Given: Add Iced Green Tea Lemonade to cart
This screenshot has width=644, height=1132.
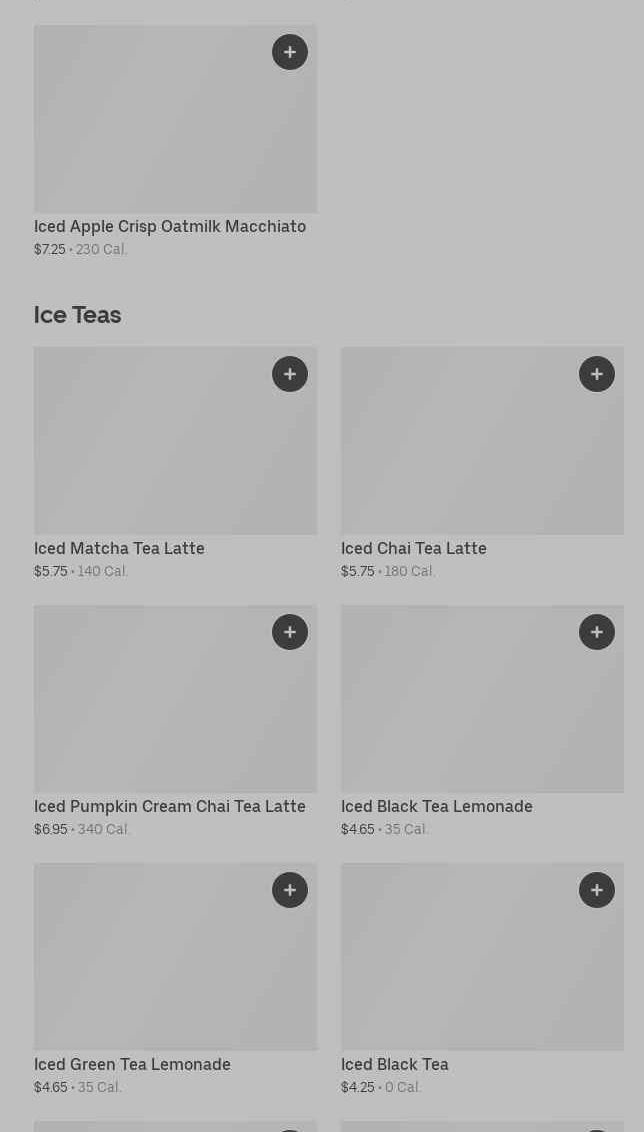Looking at the screenshot, I should tap(290, 890).
